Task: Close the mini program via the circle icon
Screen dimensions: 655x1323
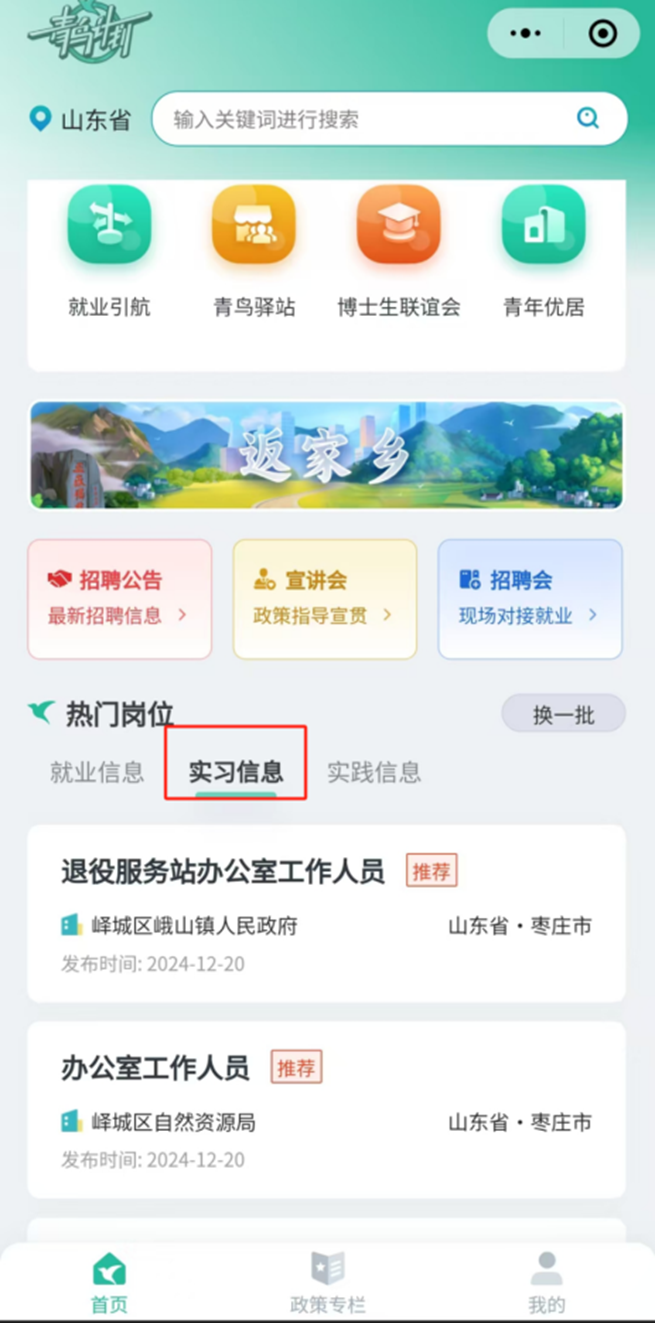Action: 603,34
